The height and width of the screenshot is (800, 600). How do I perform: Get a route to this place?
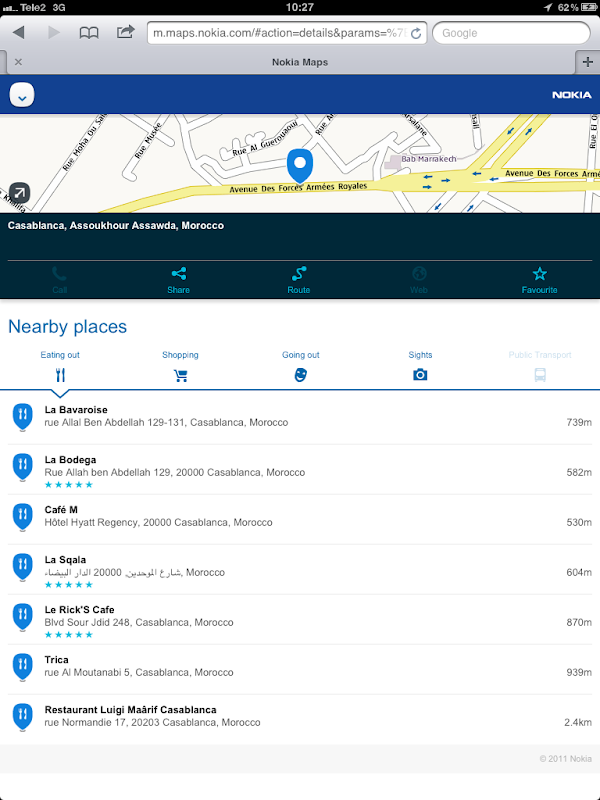[298, 279]
